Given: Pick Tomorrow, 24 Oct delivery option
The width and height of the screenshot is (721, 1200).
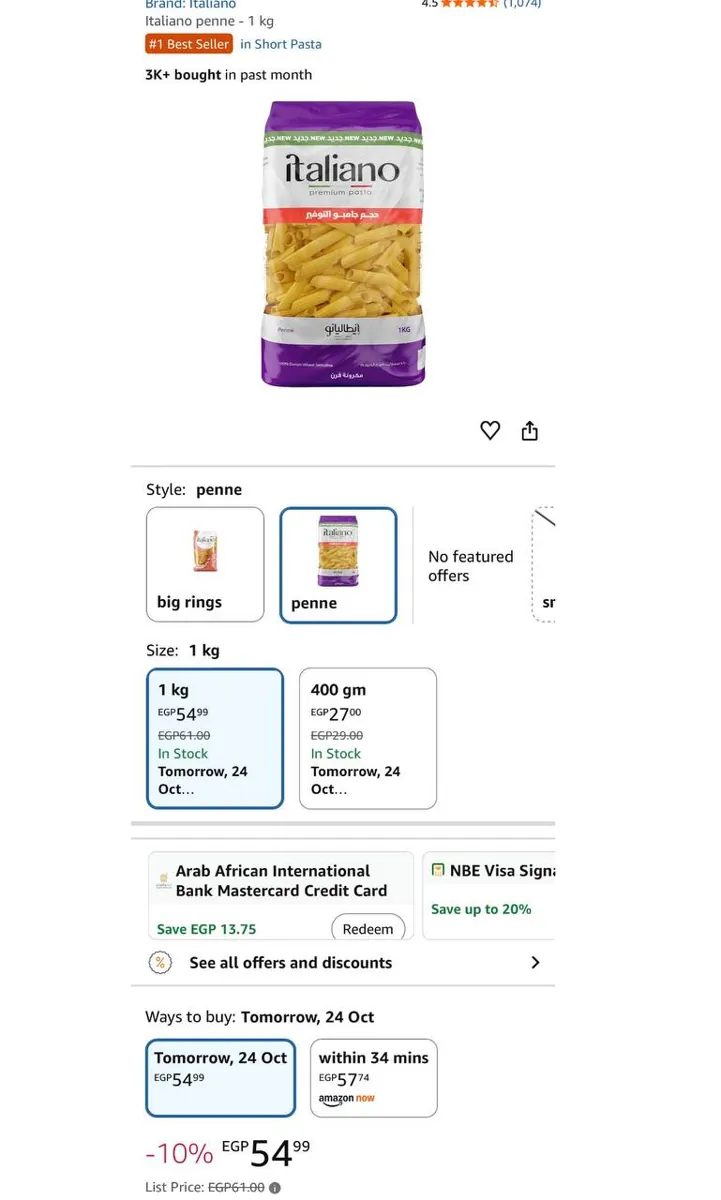Looking at the screenshot, I should [221, 1077].
